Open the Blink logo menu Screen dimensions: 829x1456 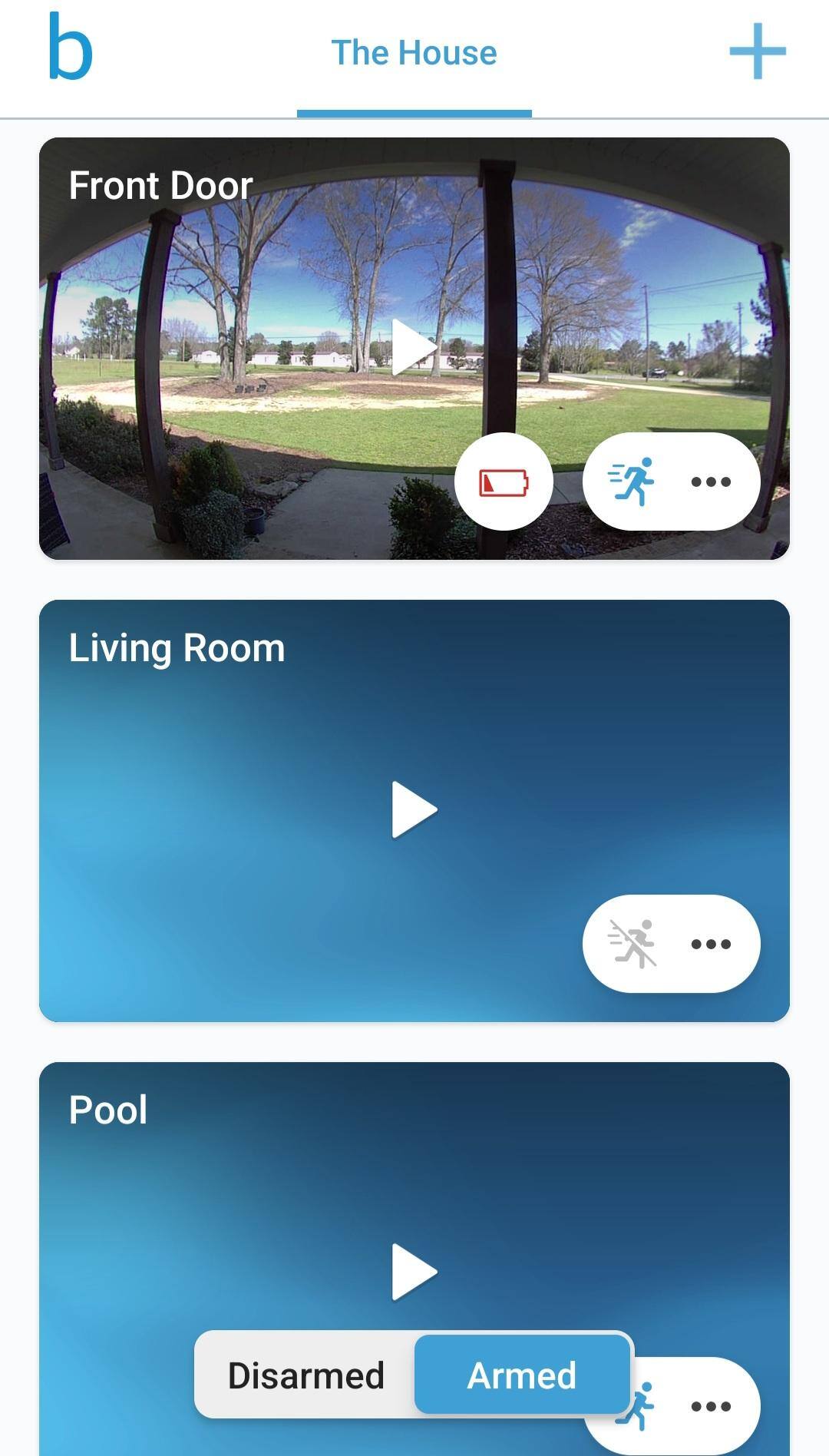pyautogui.click(x=70, y=48)
